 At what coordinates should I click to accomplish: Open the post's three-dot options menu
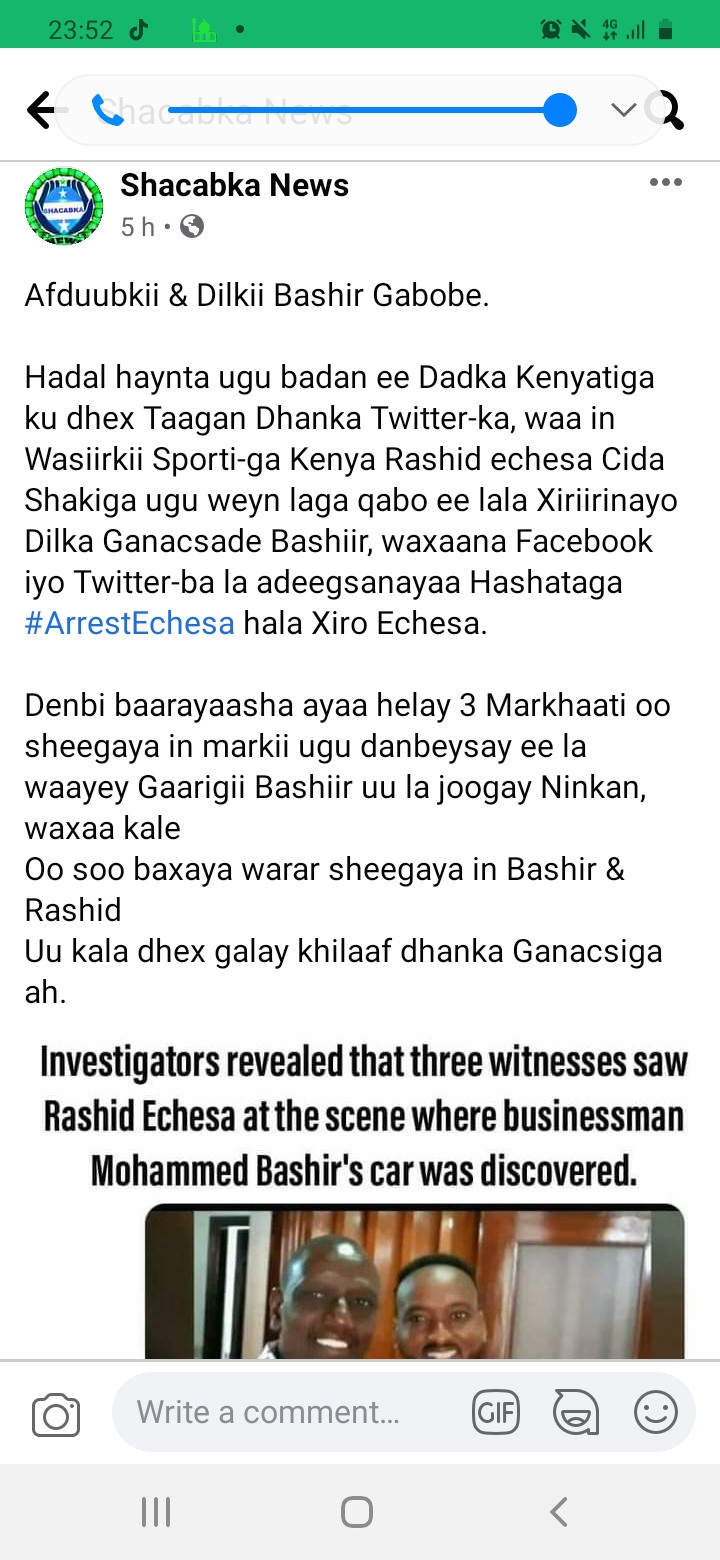coord(666,183)
